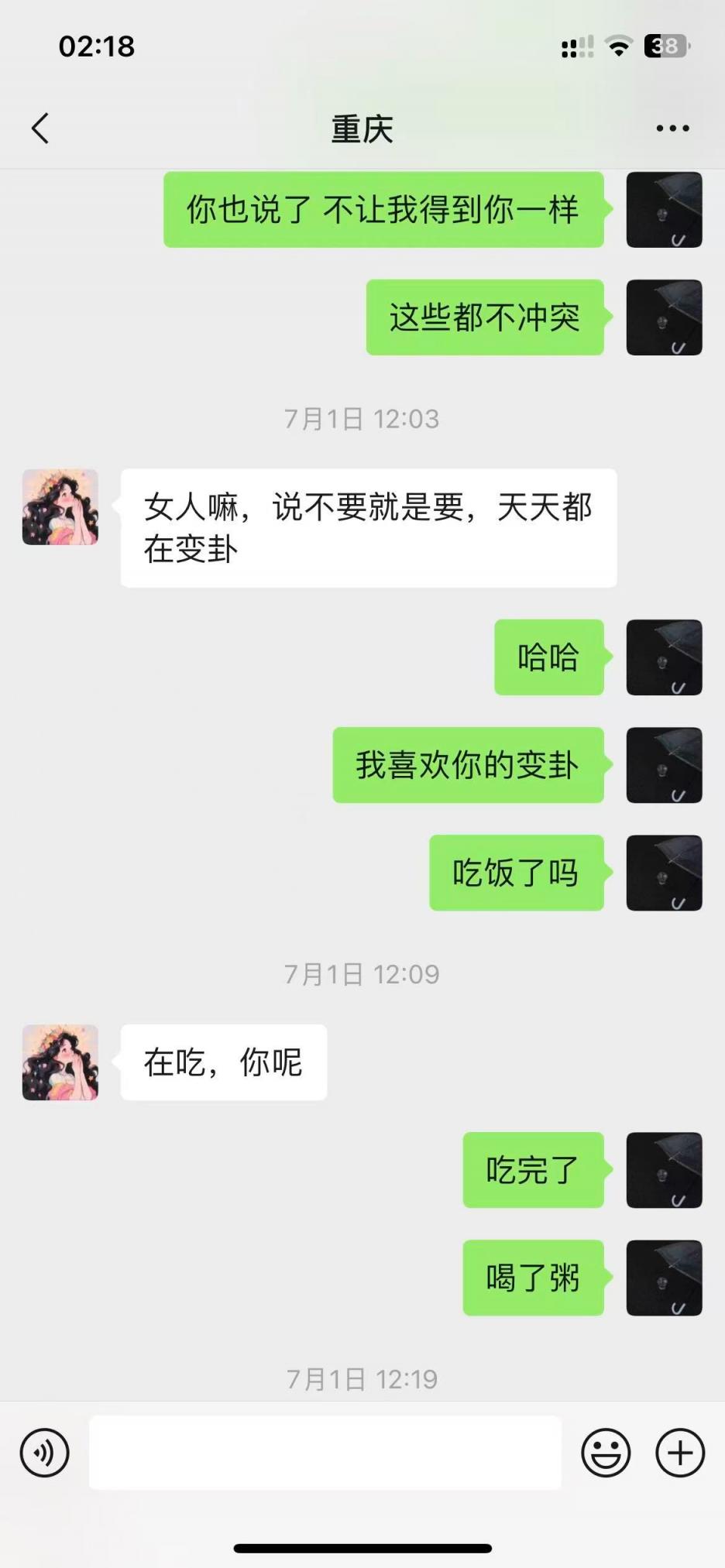Open the chat info overflow menu

tap(672, 129)
